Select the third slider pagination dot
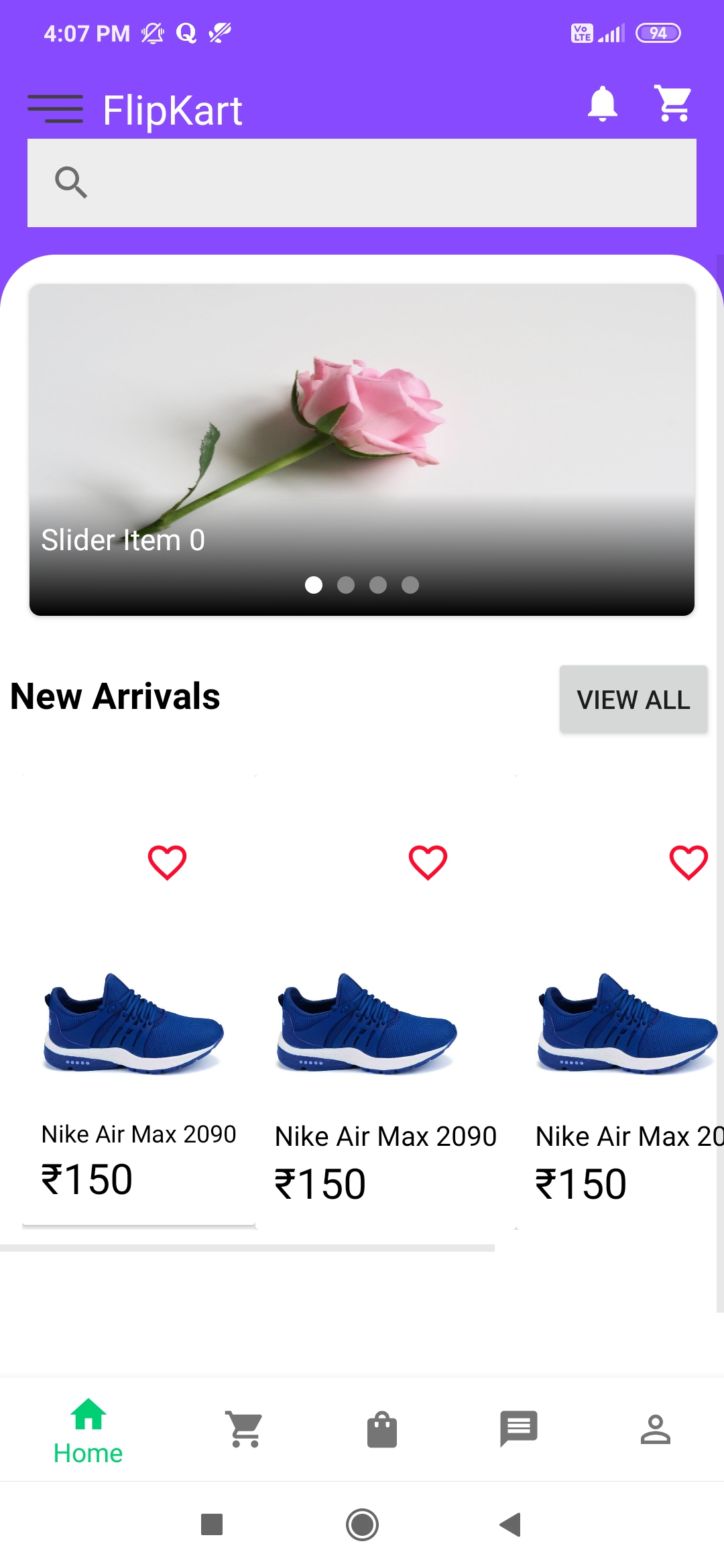 378,585
